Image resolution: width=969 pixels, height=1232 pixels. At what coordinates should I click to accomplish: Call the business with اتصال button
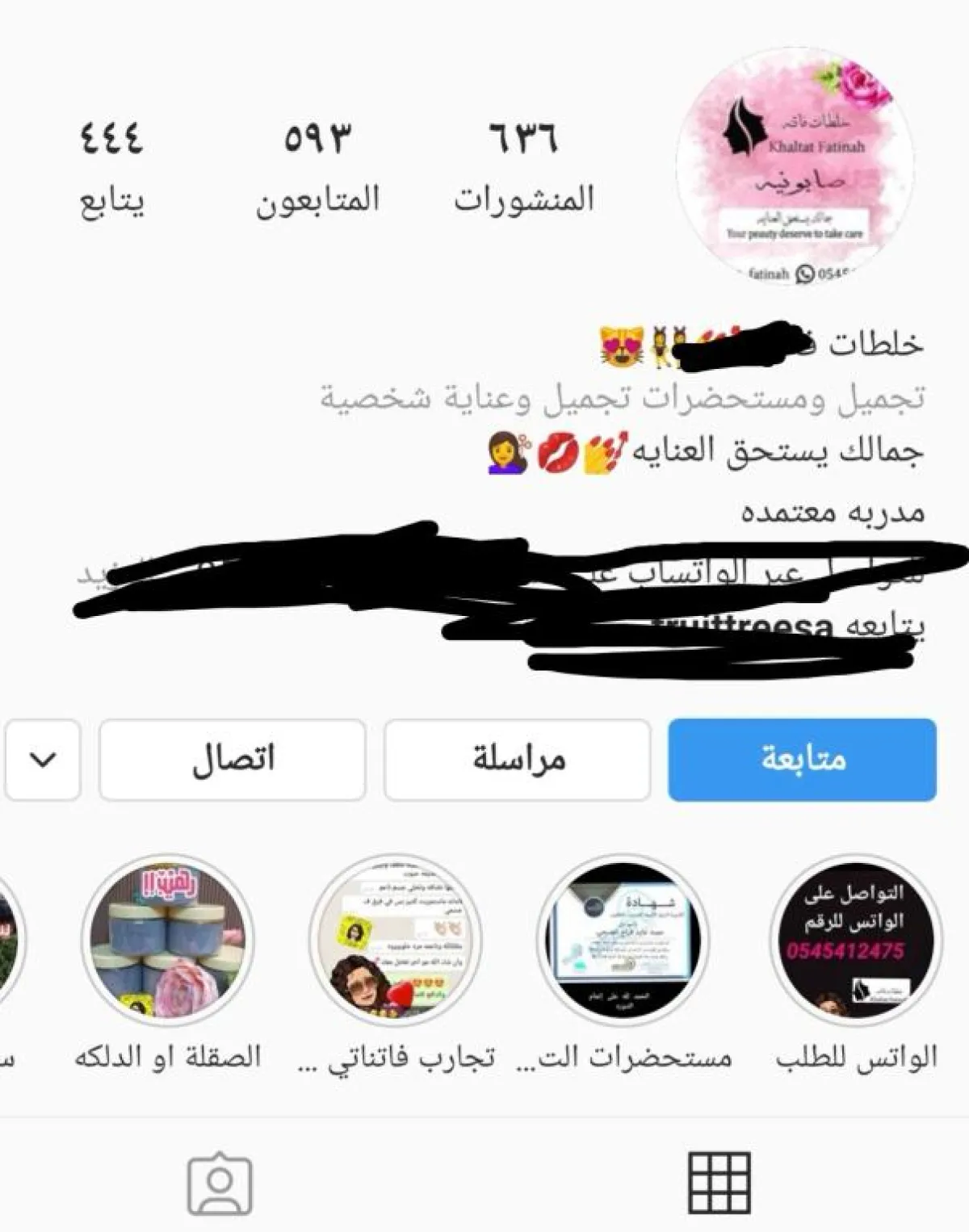pyautogui.click(x=233, y=760)
